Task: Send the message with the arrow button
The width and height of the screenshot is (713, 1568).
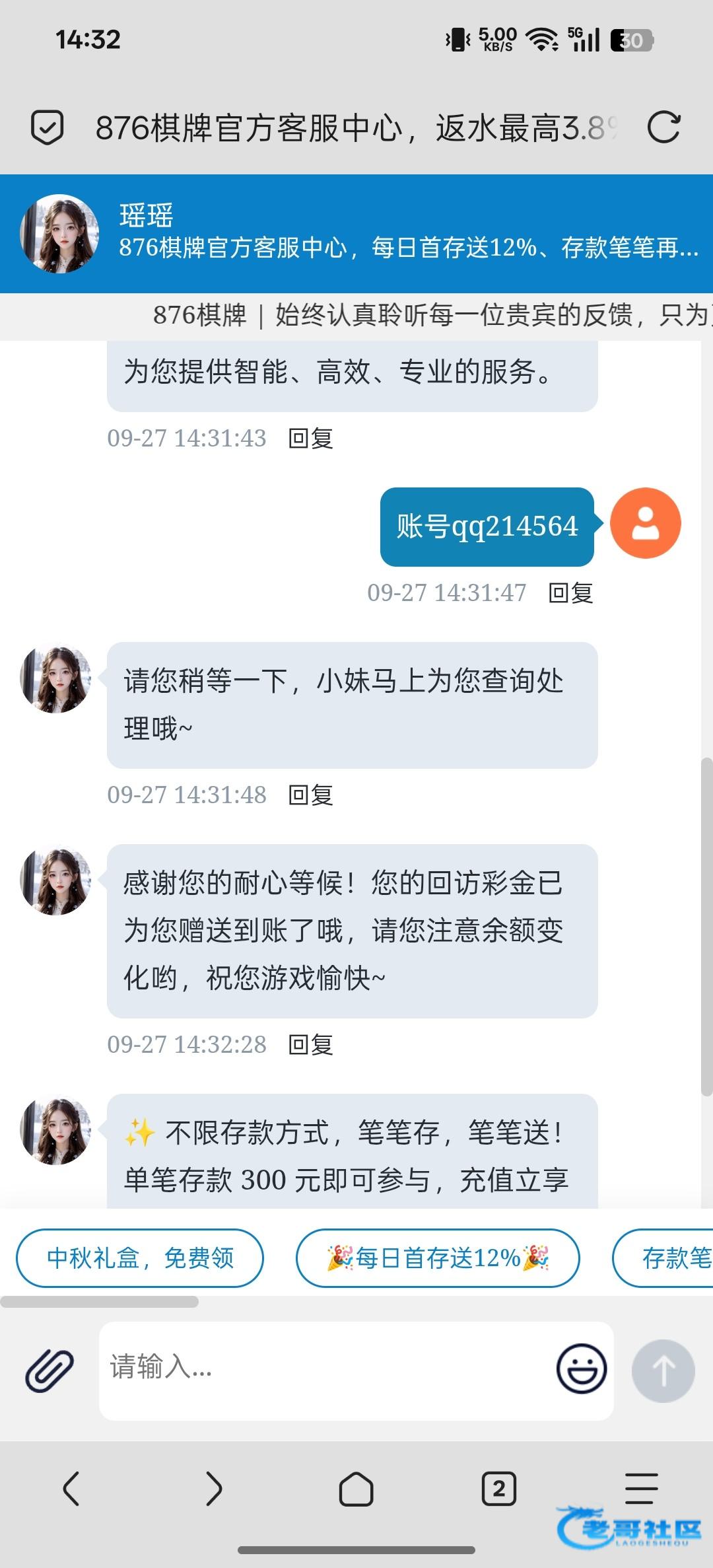Action: 663,1371
